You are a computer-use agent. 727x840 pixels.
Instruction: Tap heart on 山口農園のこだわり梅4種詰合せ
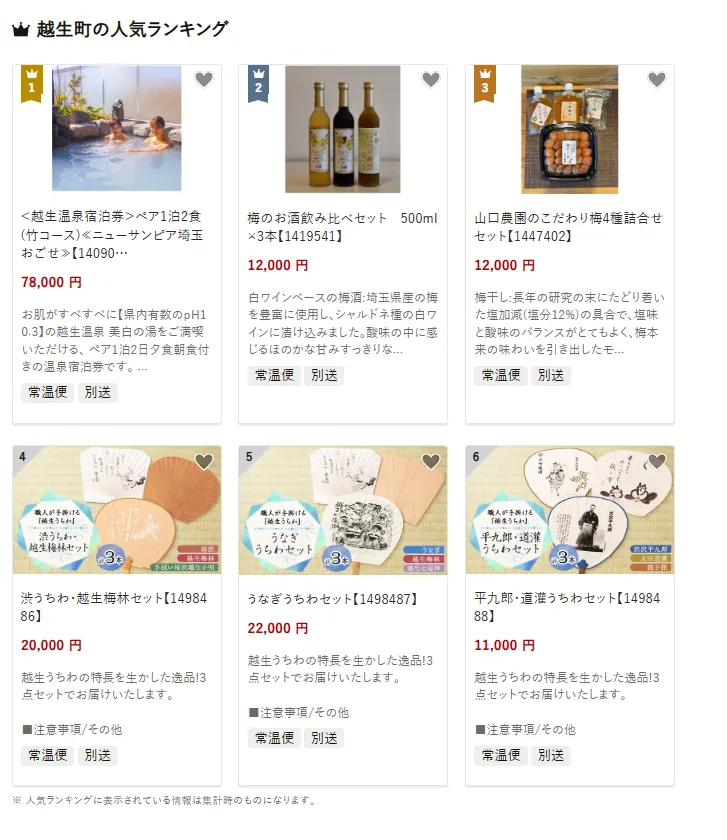(656, 80)
